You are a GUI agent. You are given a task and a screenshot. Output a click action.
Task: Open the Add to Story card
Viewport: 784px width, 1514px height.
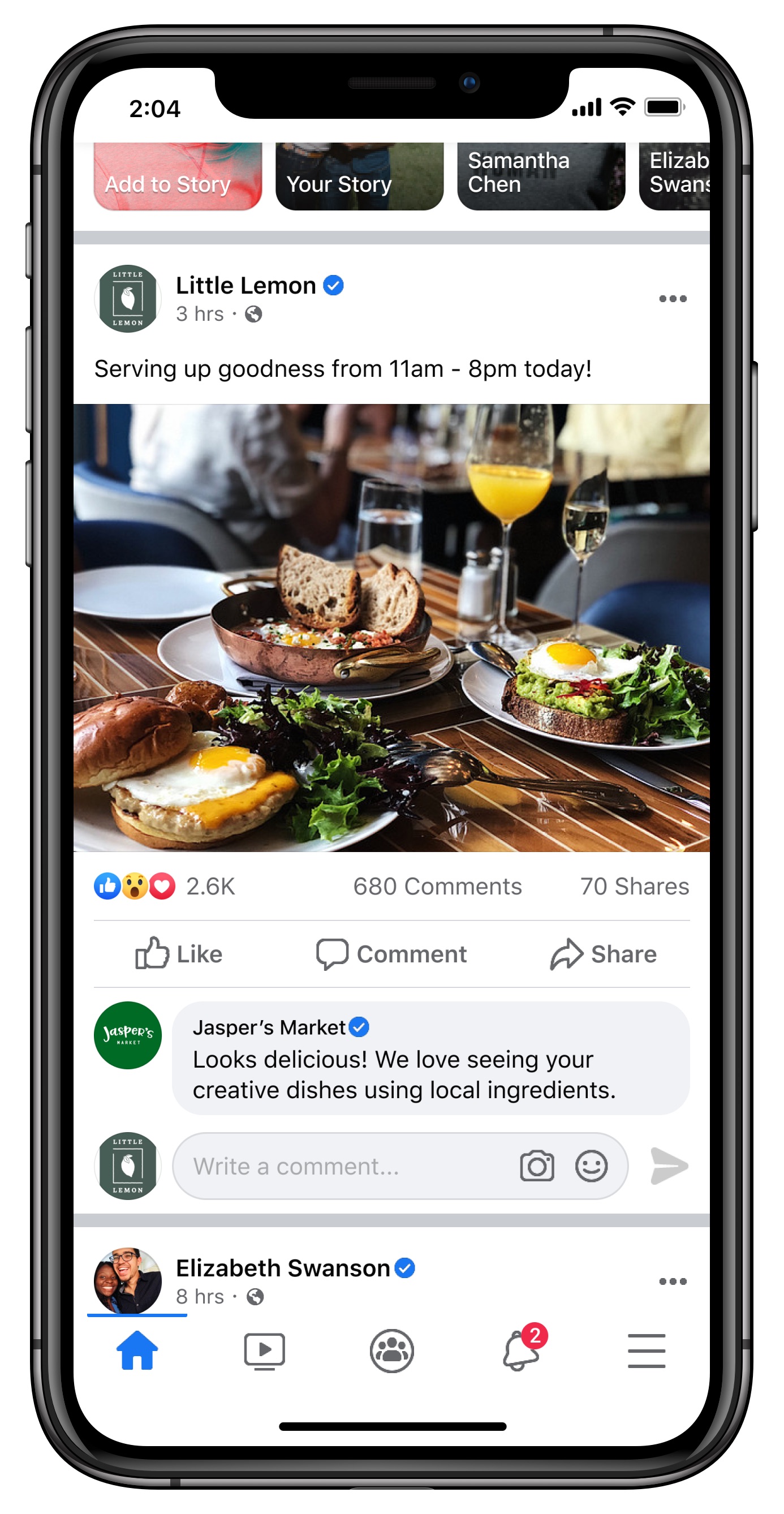pos(178,177)
